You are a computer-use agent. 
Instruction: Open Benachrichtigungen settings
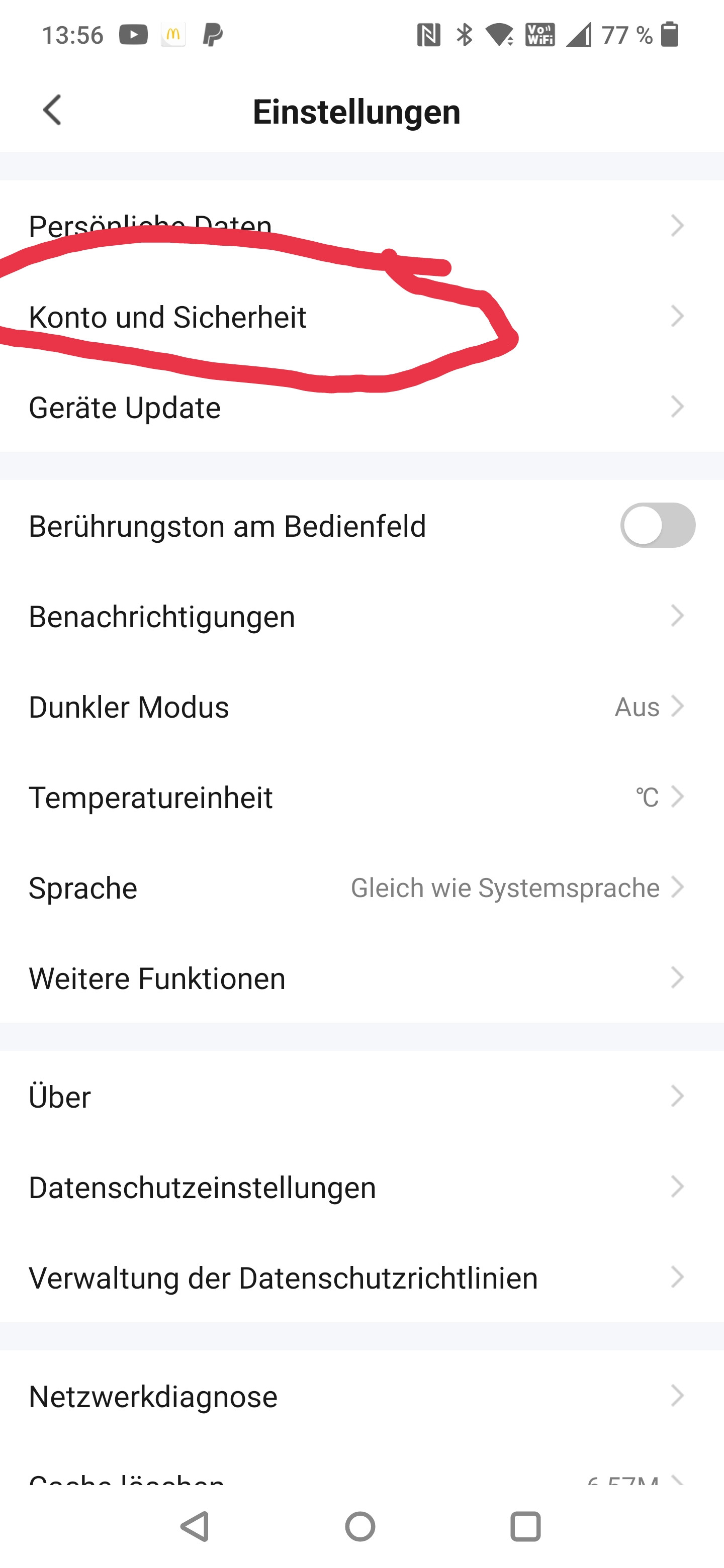pyautogui.click(x=361, y=616)
